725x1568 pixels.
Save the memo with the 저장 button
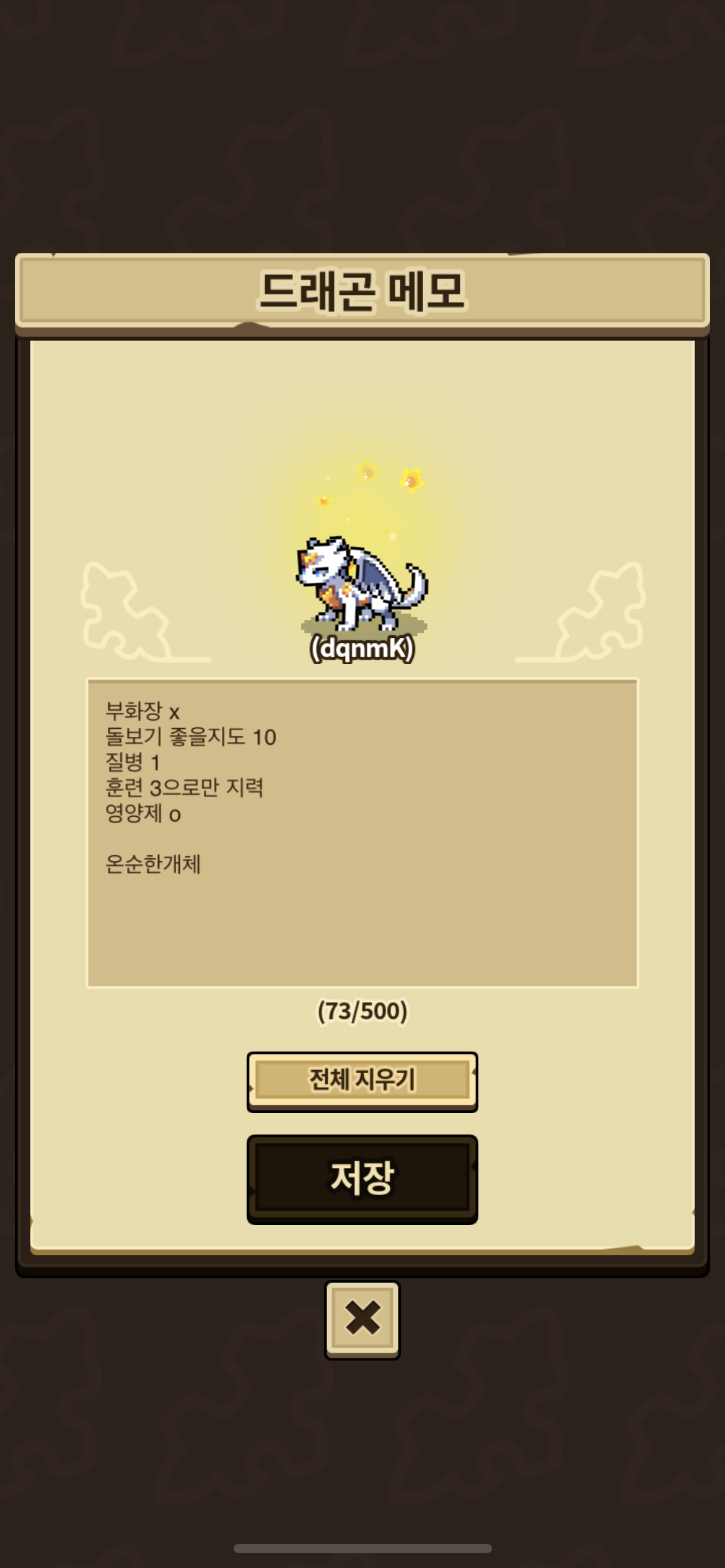362,1178
